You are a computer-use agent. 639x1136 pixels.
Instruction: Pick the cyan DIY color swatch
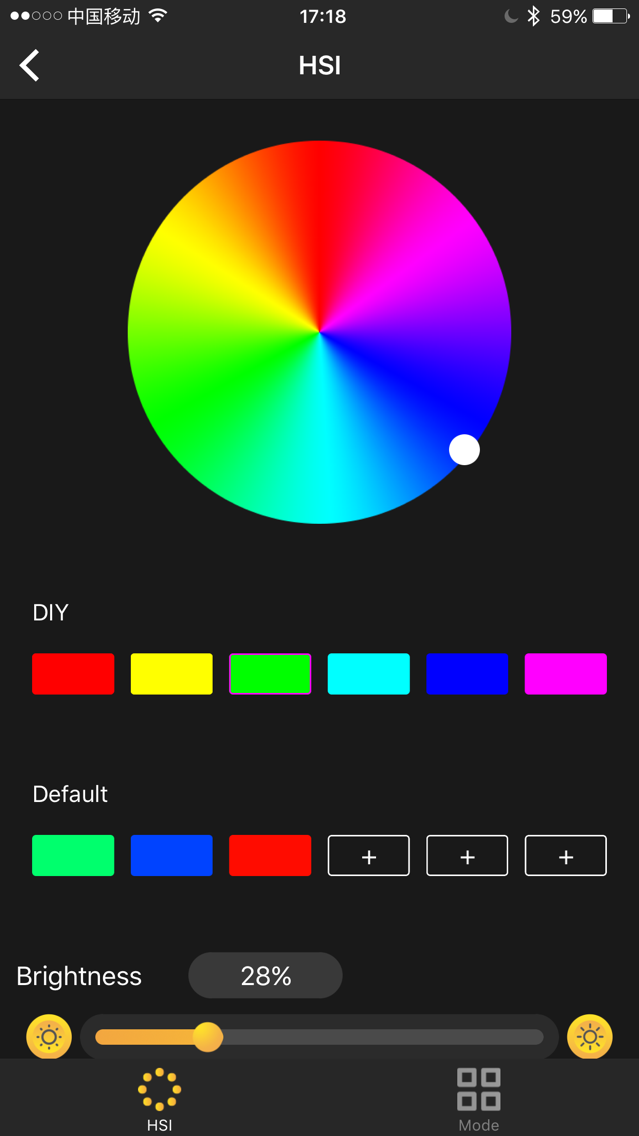(x=369, y=674)
